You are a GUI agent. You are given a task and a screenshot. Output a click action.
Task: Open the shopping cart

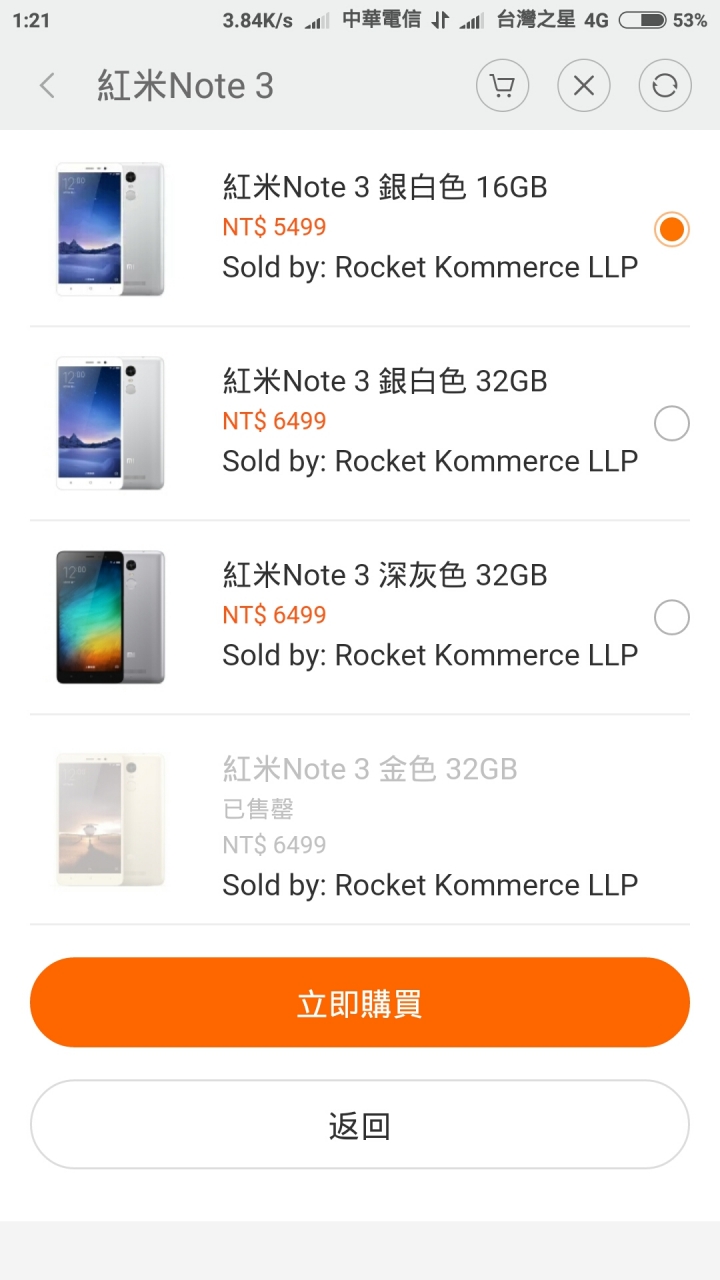(x=502, y=86)
